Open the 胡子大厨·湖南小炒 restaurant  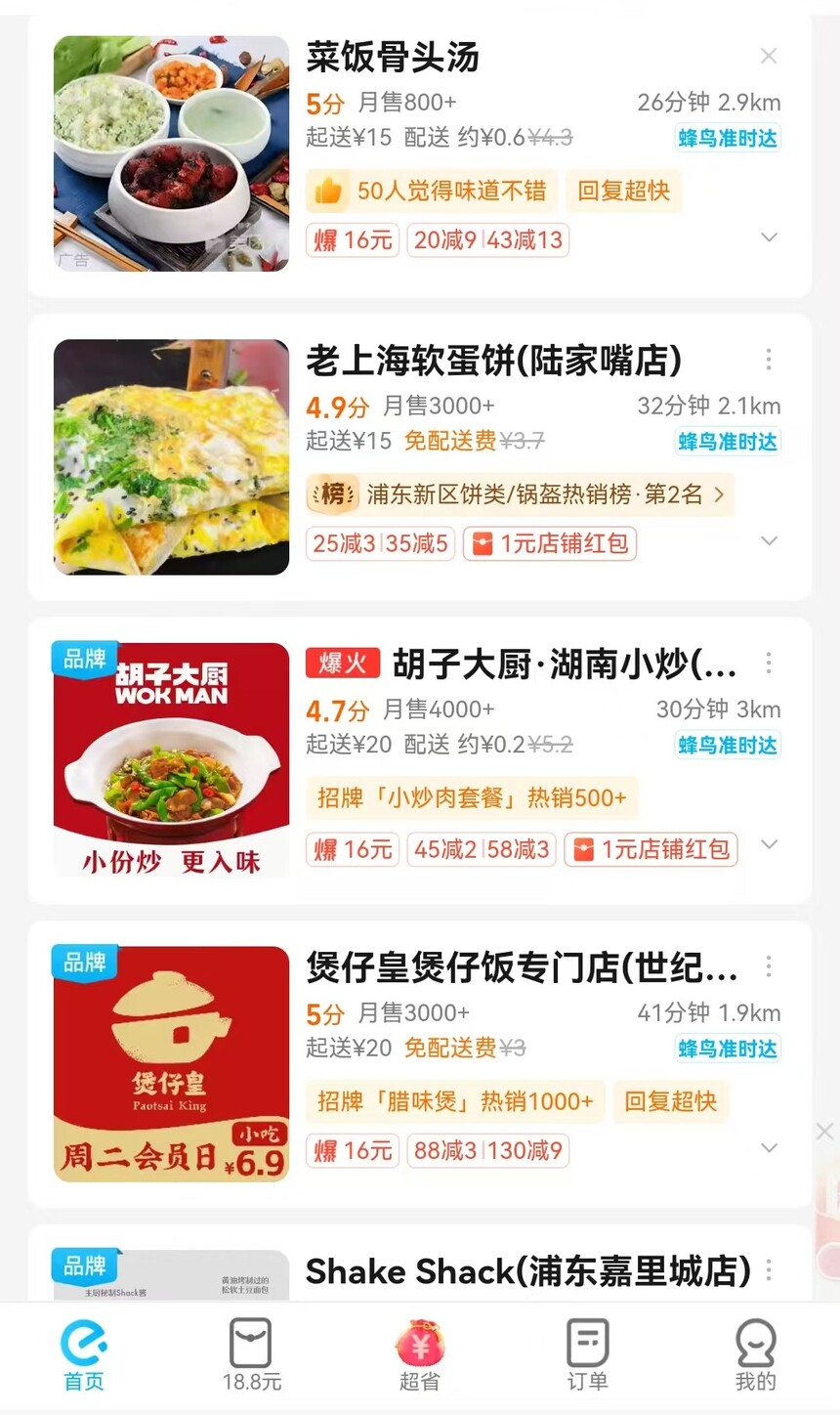564,665
